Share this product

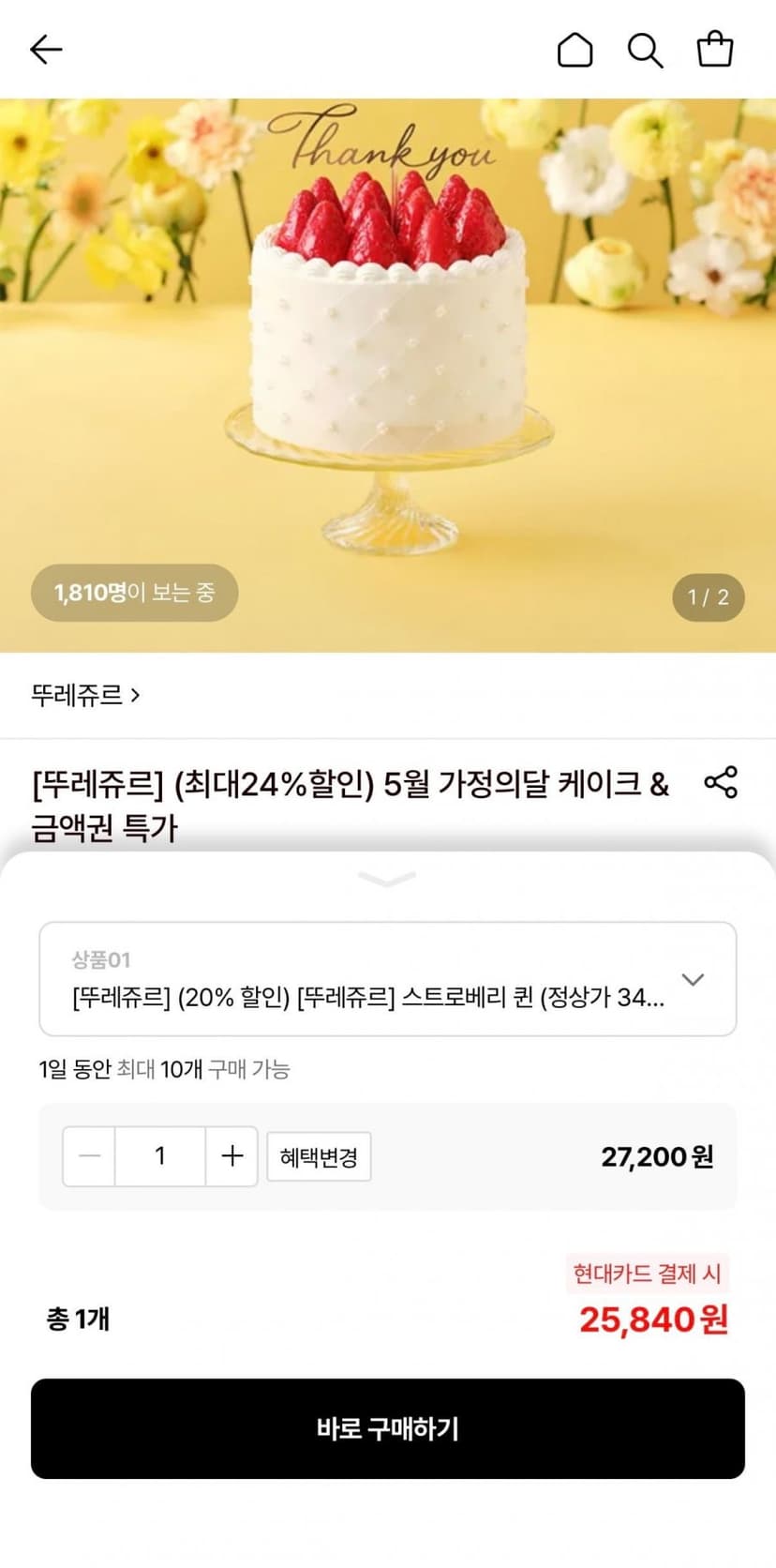[x=721, y=782]
